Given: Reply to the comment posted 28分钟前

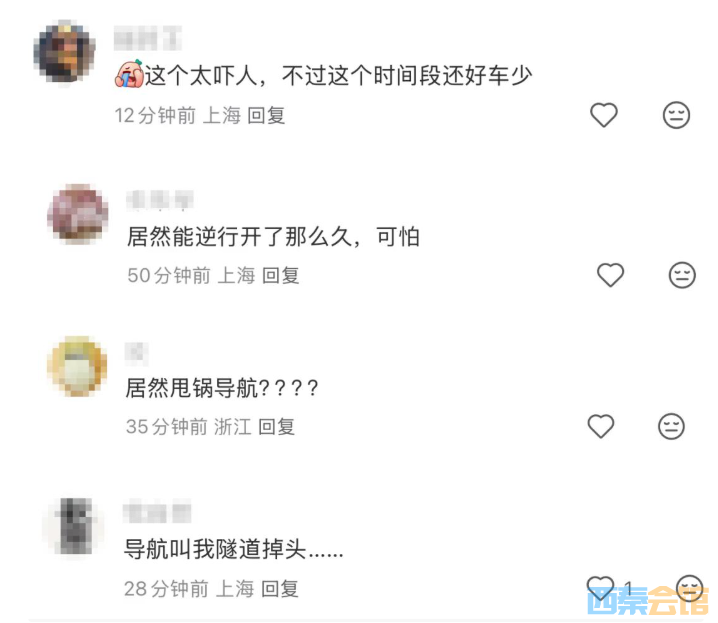Looking at the screenshot, I should click(279, 589).
